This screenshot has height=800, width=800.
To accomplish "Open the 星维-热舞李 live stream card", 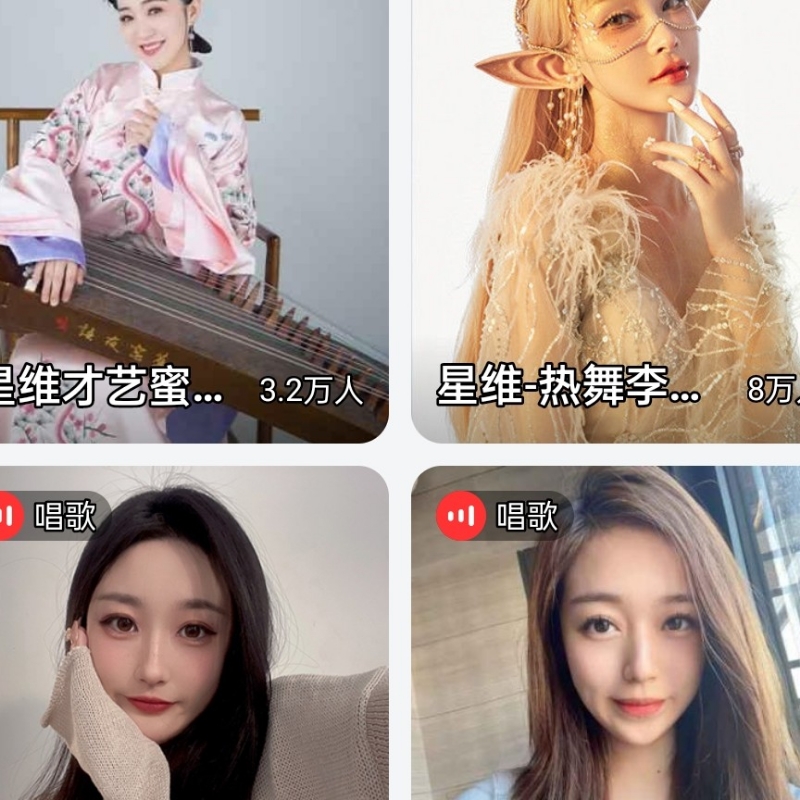I will click(605, 220).
